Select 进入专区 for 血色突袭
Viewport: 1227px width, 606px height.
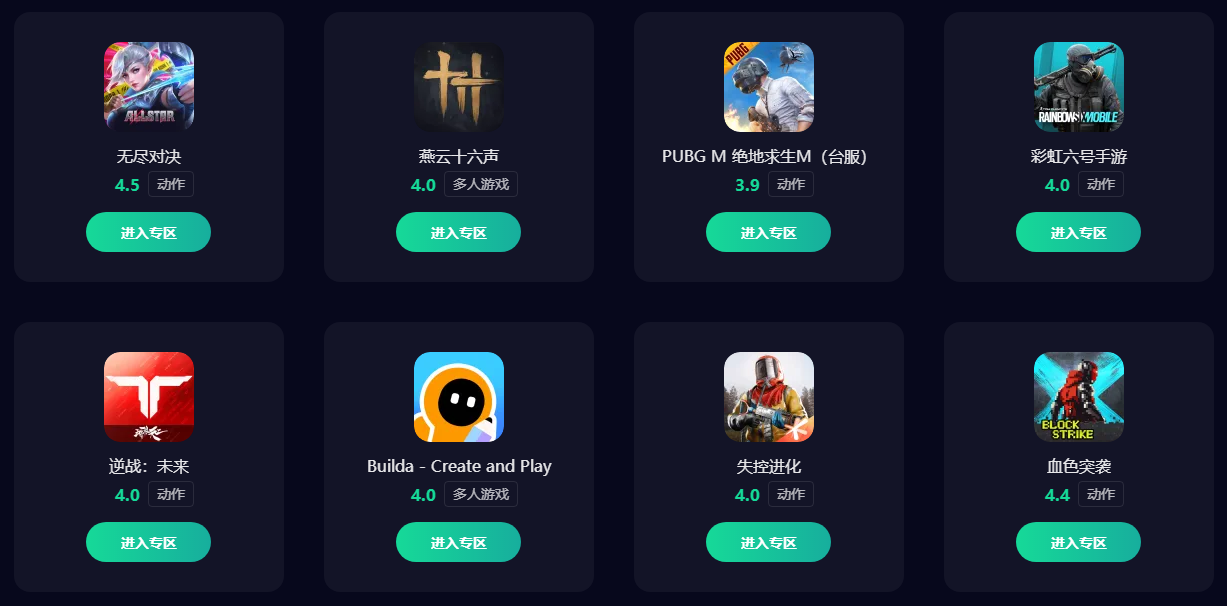[1078, 542]
